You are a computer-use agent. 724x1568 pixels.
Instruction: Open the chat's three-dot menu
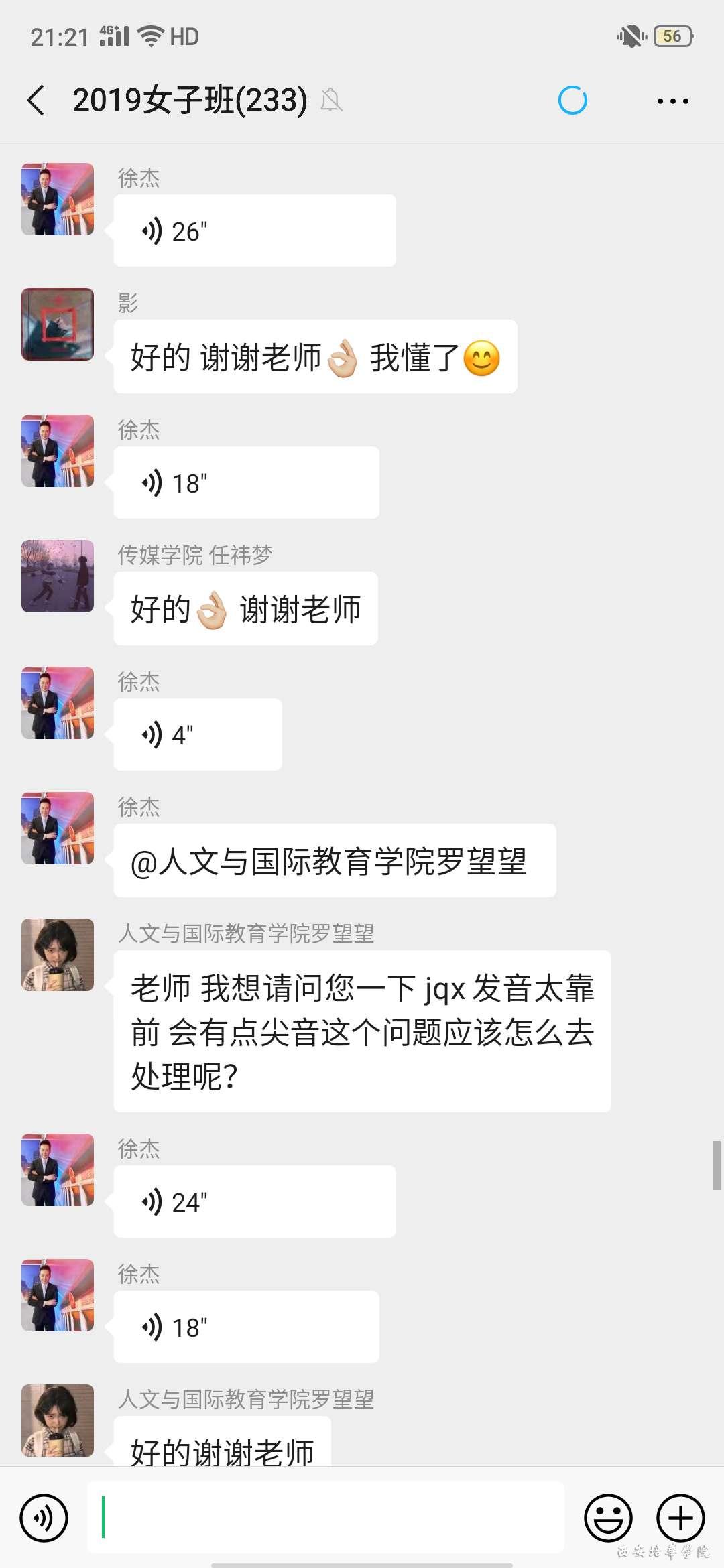pyautogui.click(x=672, y=101)
